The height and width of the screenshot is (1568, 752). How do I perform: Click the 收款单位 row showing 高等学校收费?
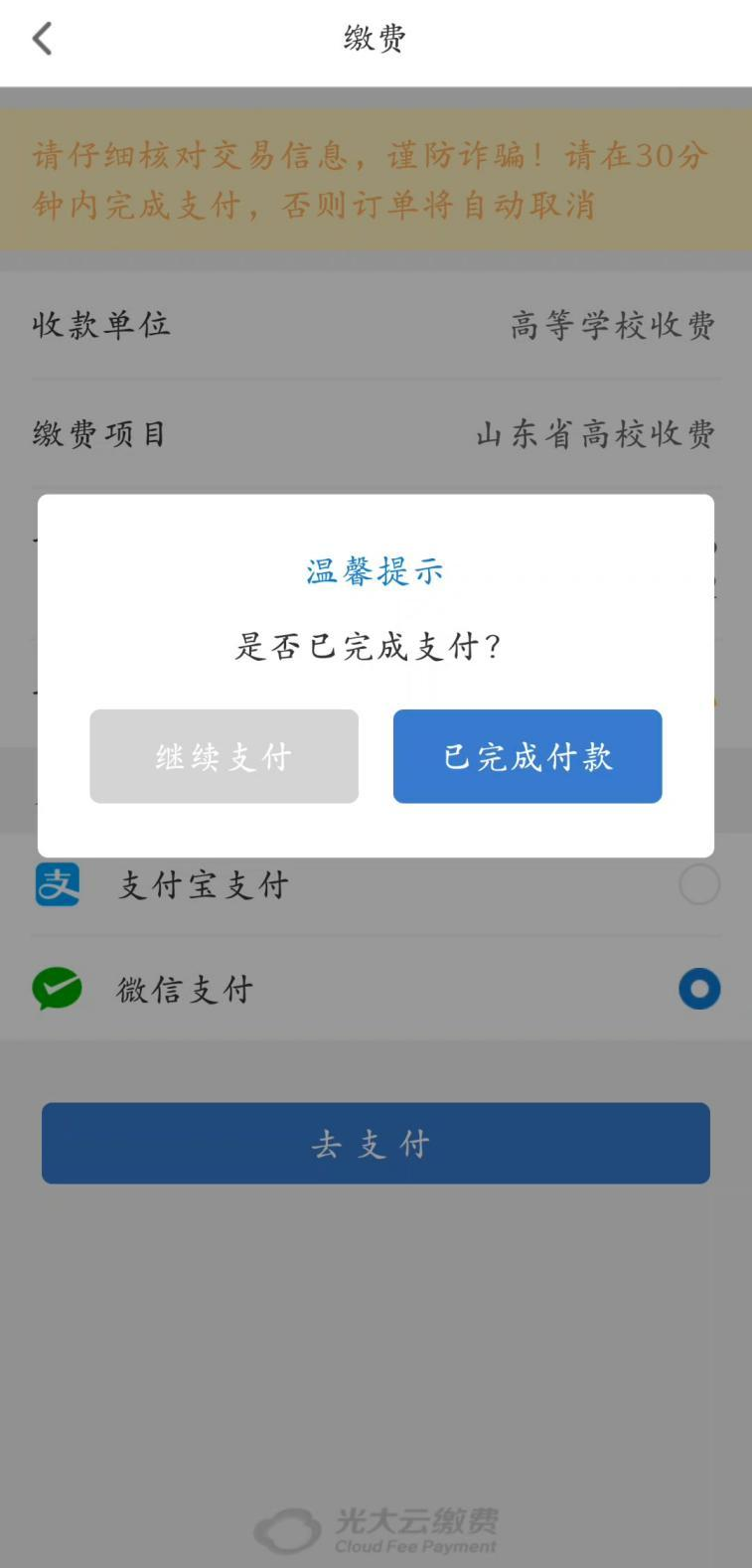pos(376,325)
